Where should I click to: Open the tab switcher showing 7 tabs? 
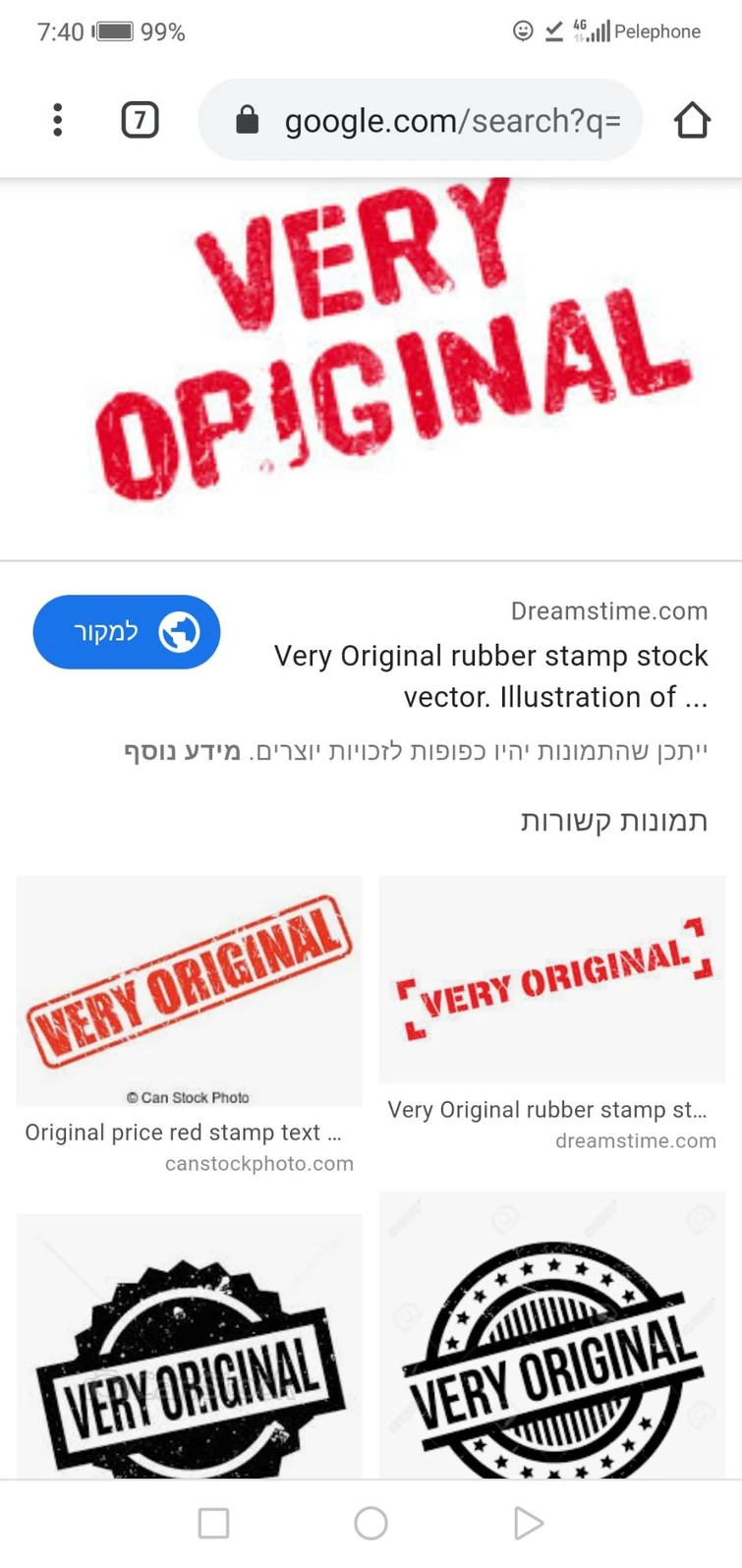140,120
